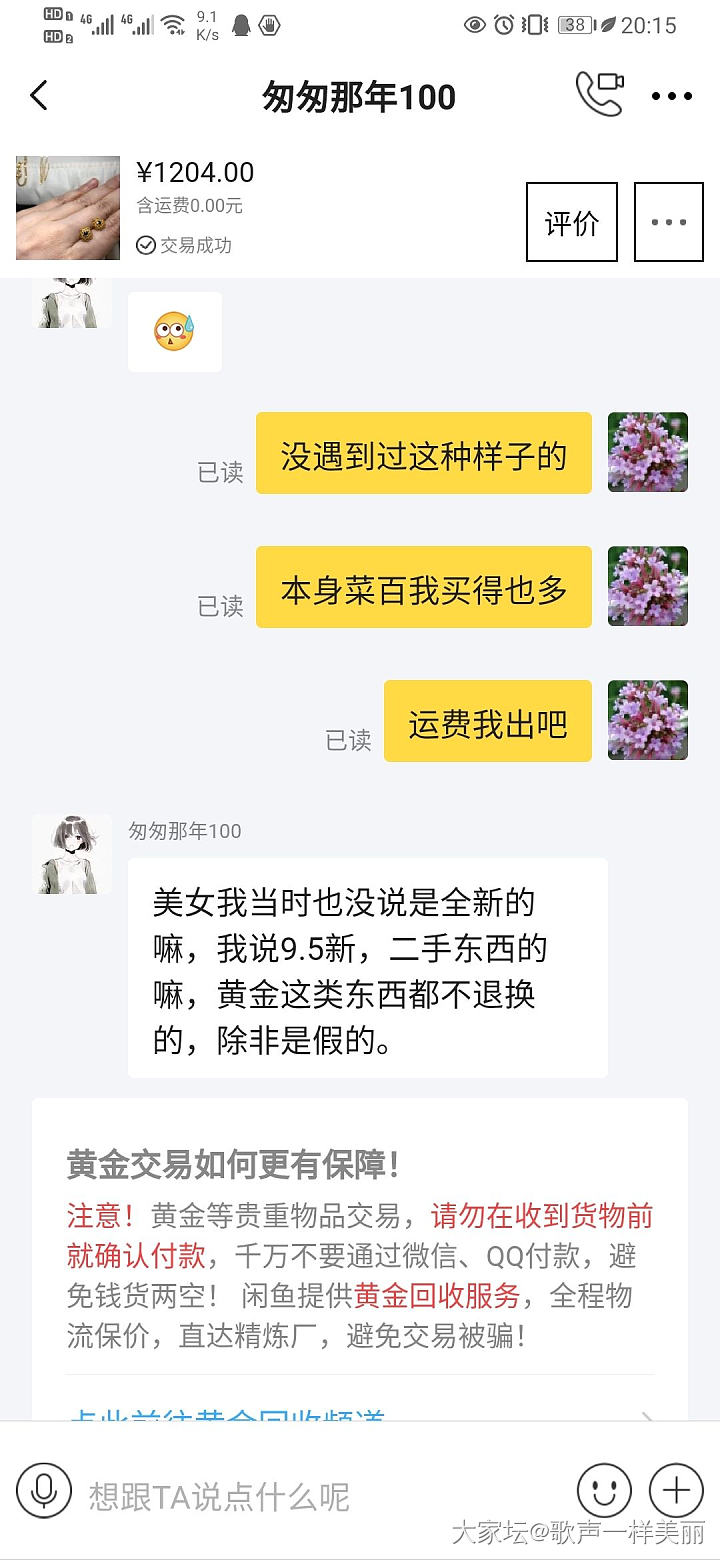
Task: Go back from the chat
Action: pyautogui.click(x=39, y=96)
